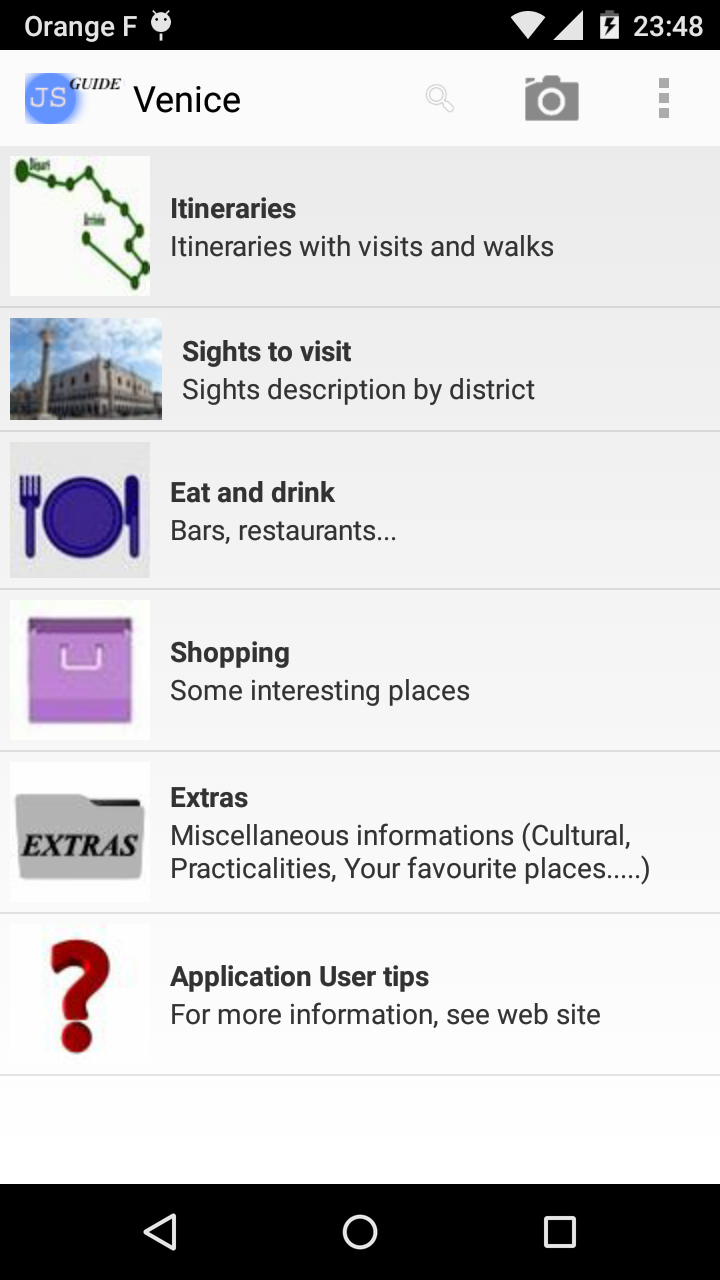View Application User tips
This screenshot has width=720, height=1280.
coord(360,995)
